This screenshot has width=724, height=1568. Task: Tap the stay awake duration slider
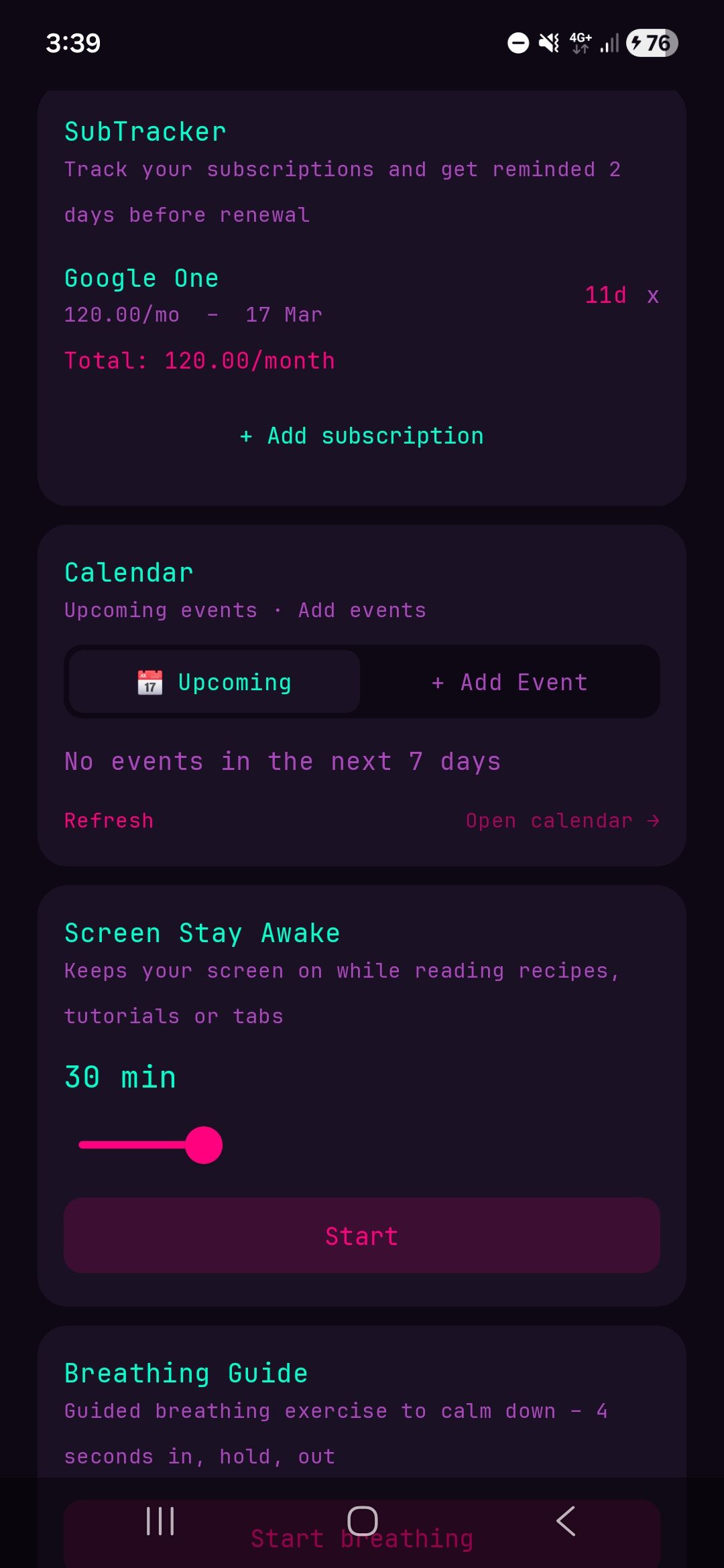point(204,1145)
